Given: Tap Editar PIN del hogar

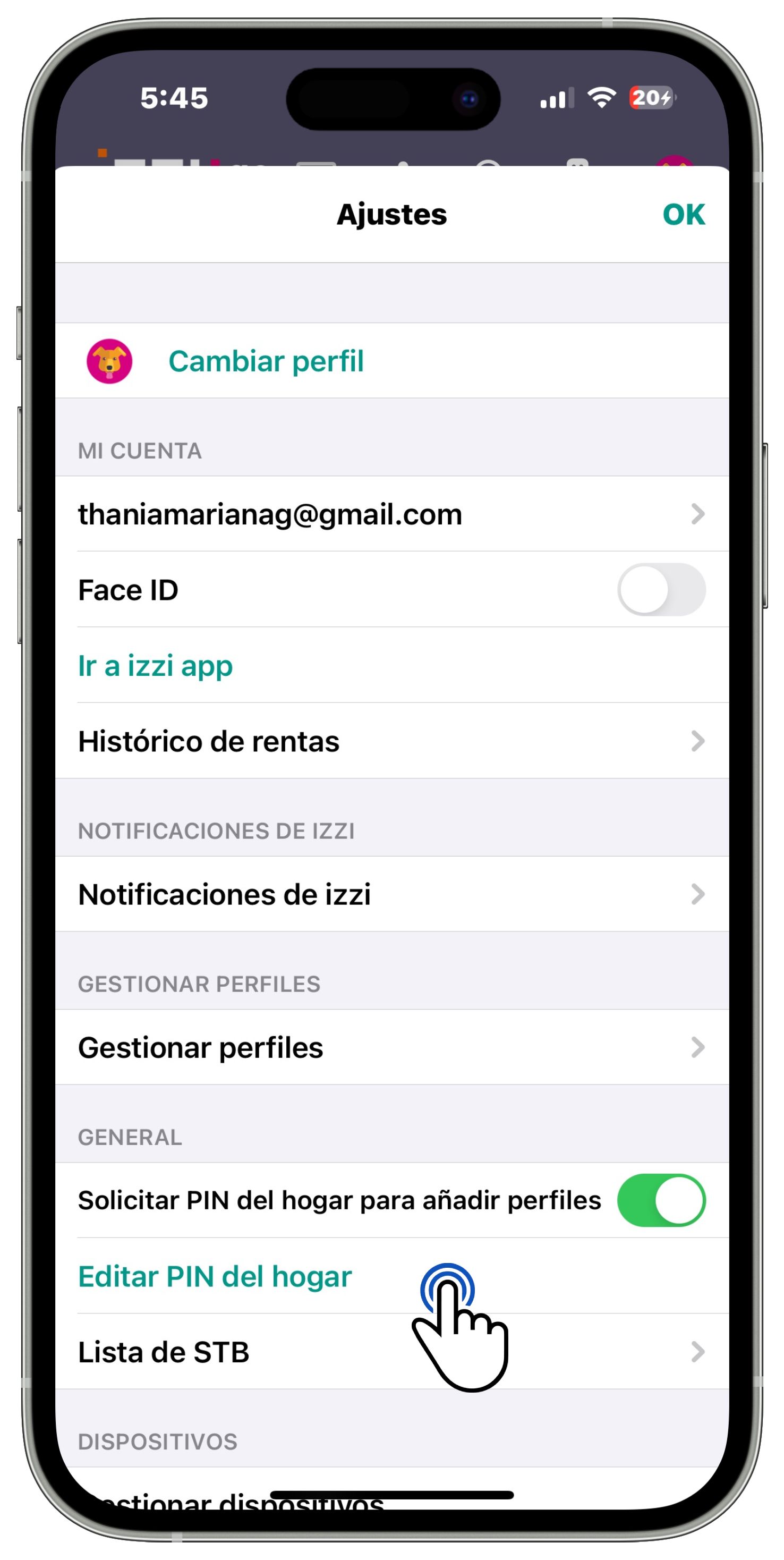Looking at the screenshot, I should coord(215,1276).
